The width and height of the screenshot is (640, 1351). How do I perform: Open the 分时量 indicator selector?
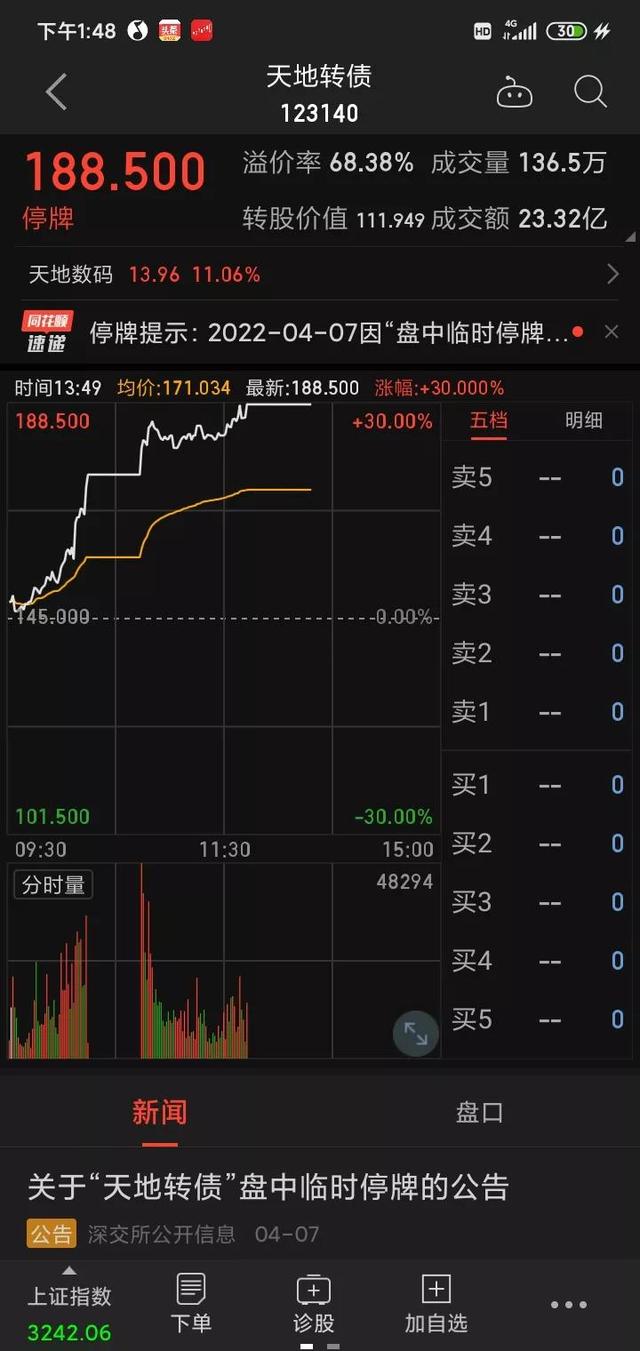pyautogui.click(x=54, y=885)
